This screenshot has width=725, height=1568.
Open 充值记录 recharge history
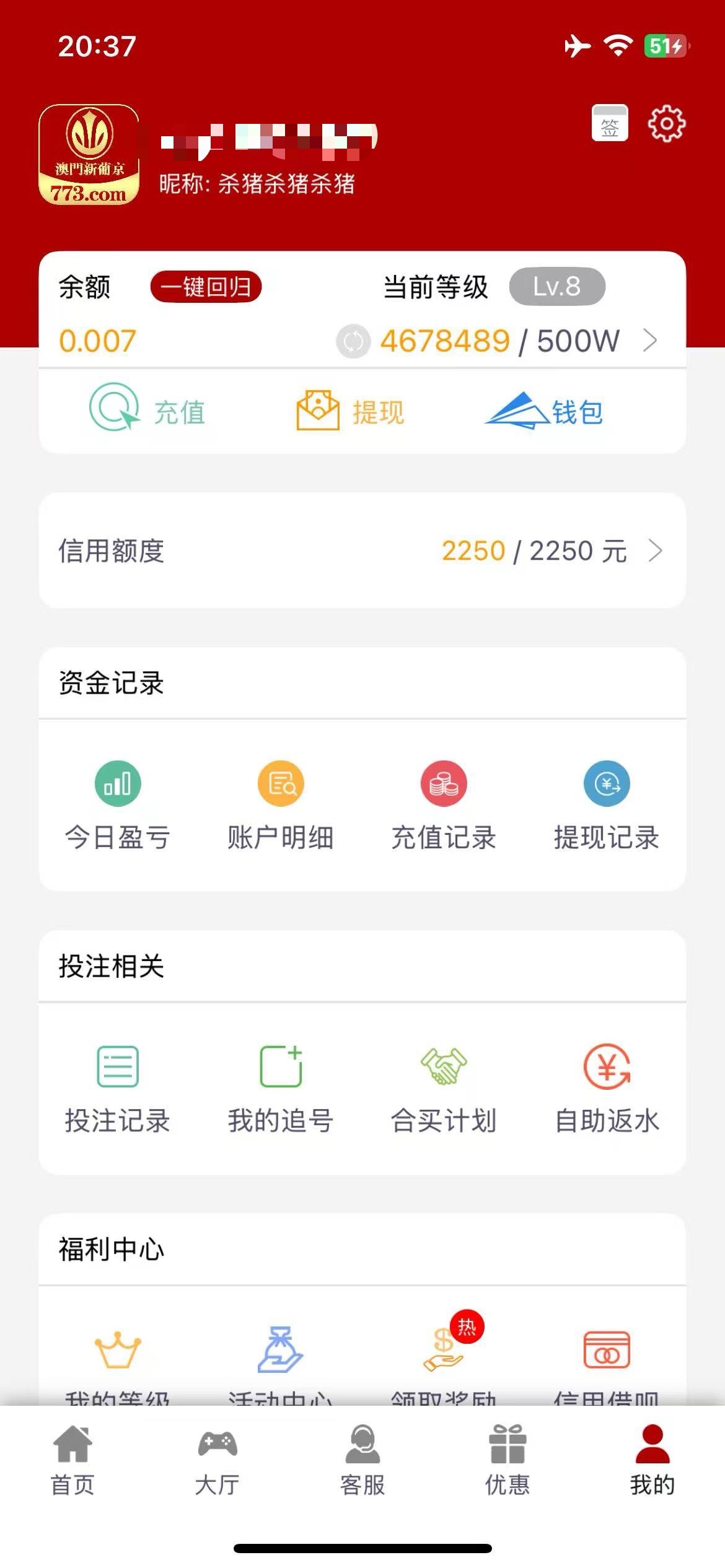coord(444,805)
